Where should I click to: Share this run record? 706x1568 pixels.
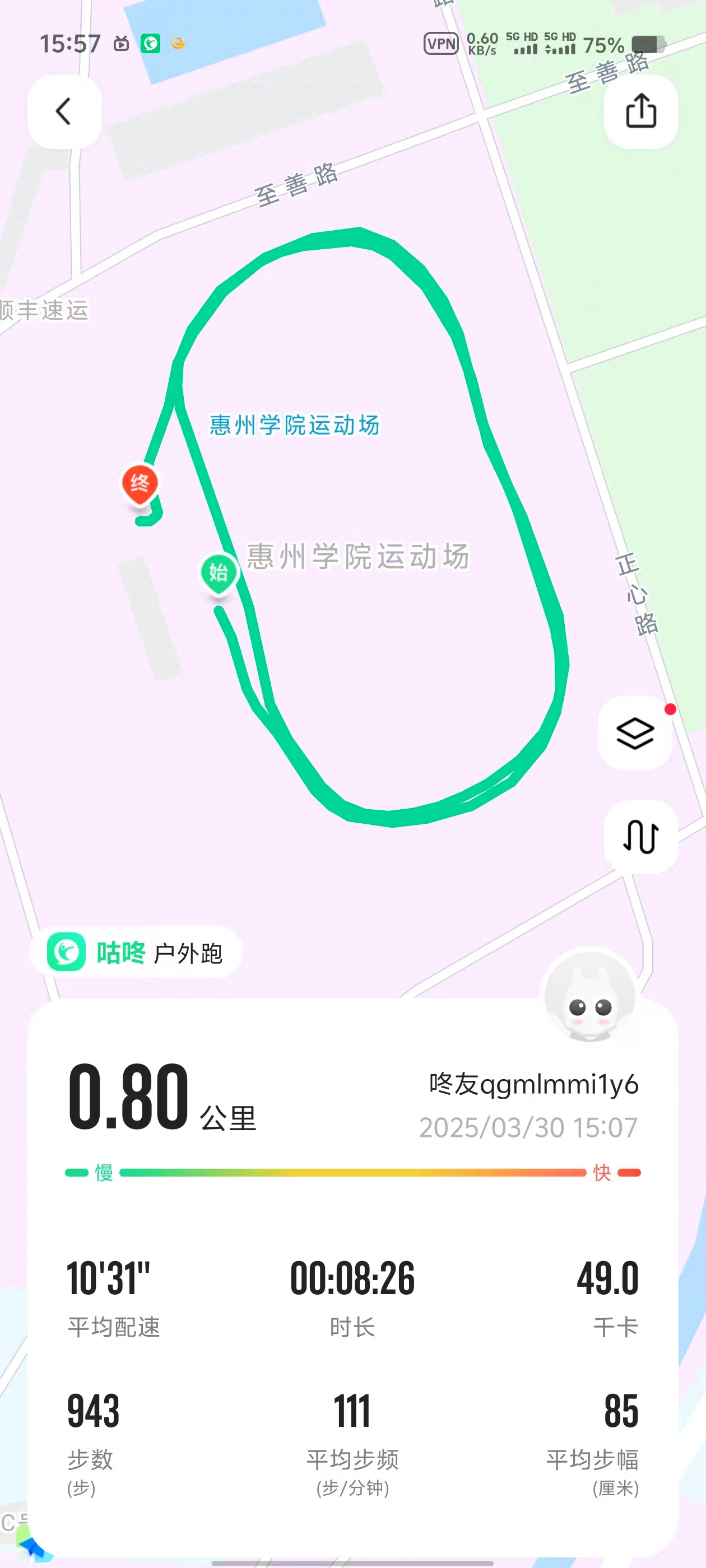(x=641, y=111)
